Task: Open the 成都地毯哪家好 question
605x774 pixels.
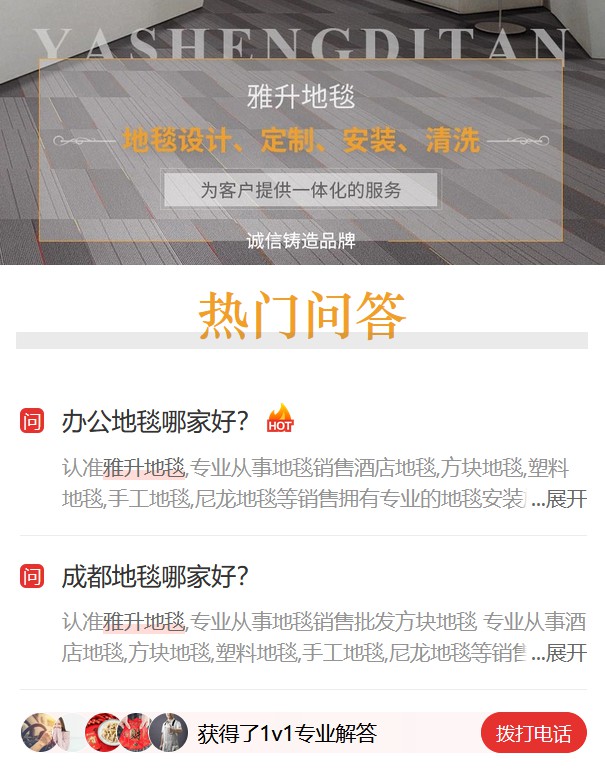Action: (x=154, y=577)
